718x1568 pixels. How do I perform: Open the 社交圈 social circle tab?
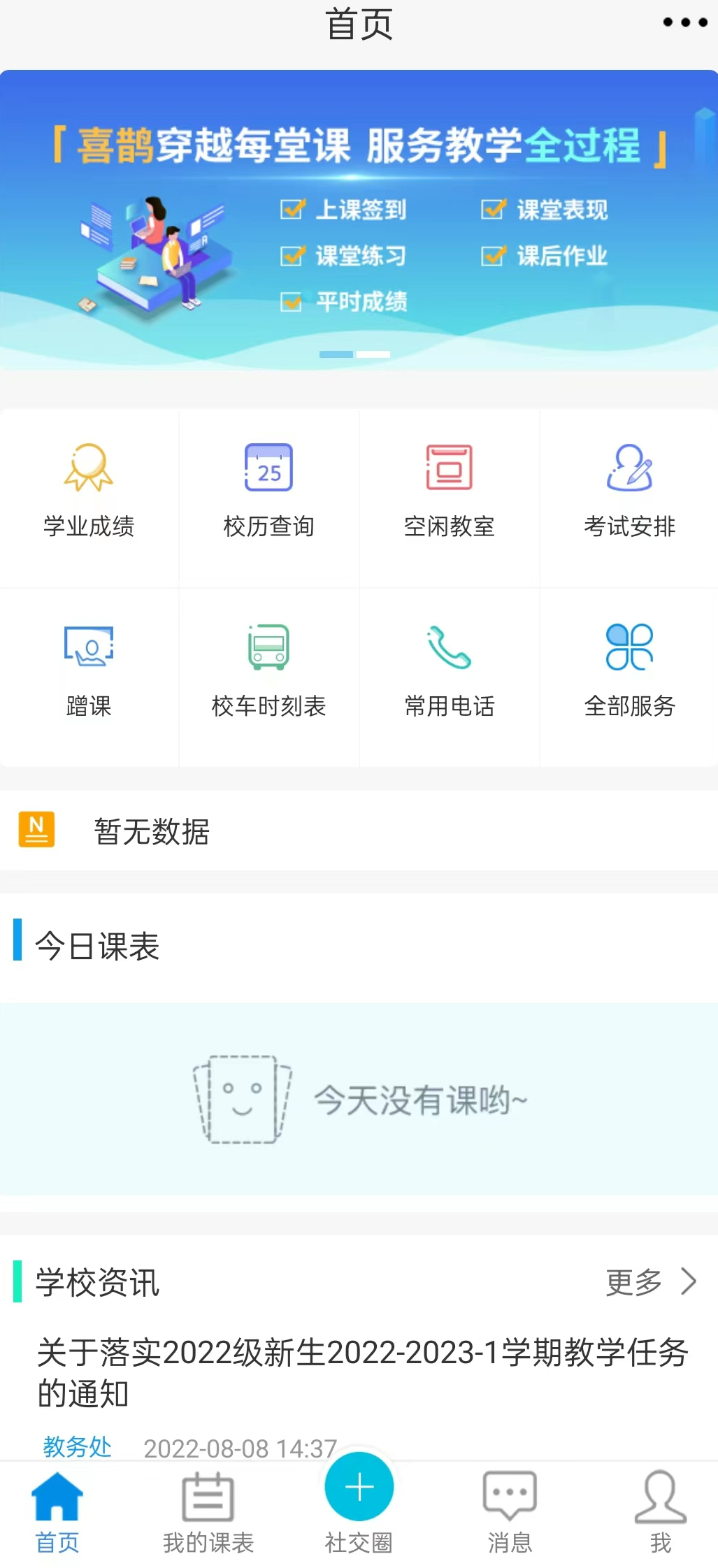pos(359,1503)
